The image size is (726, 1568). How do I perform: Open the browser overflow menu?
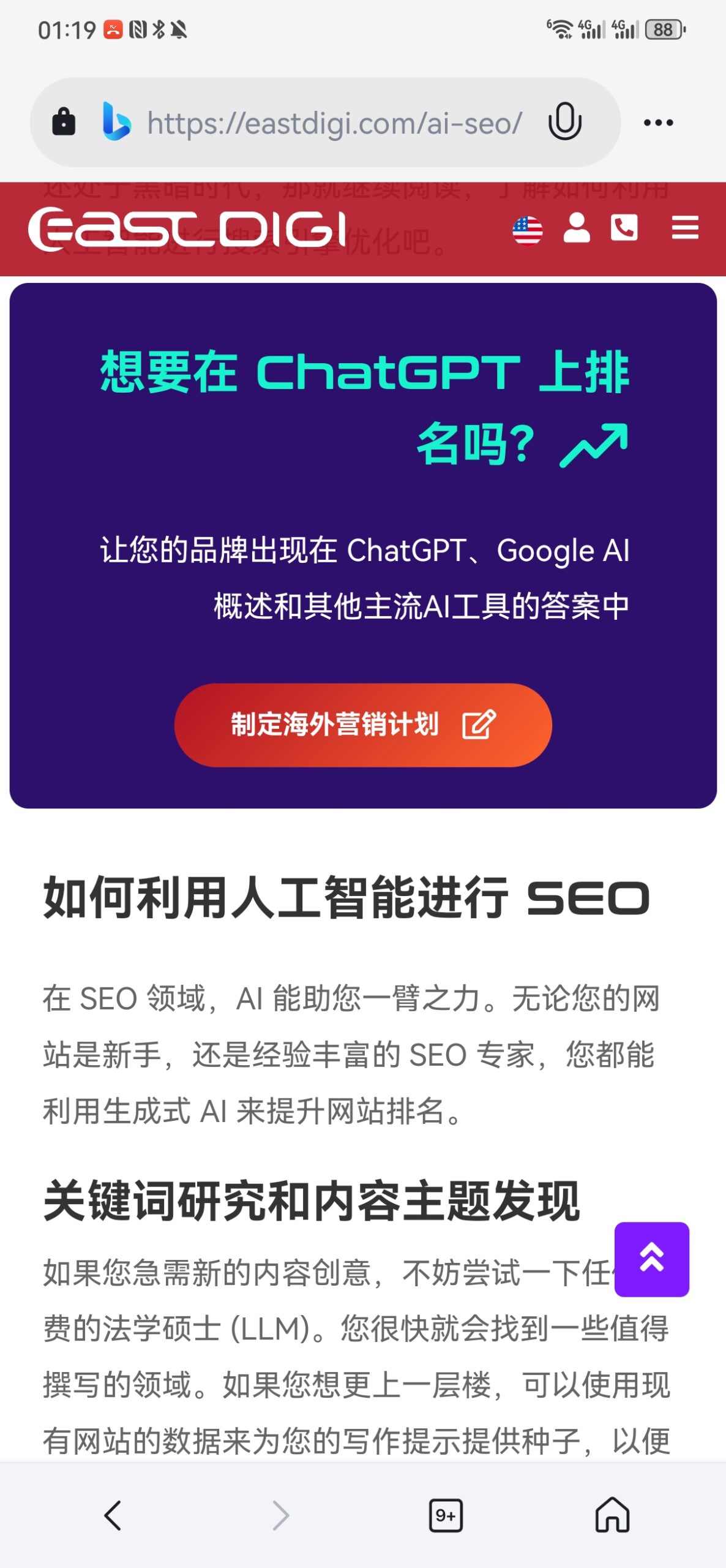pyautogui.click(x=658, y=123)
